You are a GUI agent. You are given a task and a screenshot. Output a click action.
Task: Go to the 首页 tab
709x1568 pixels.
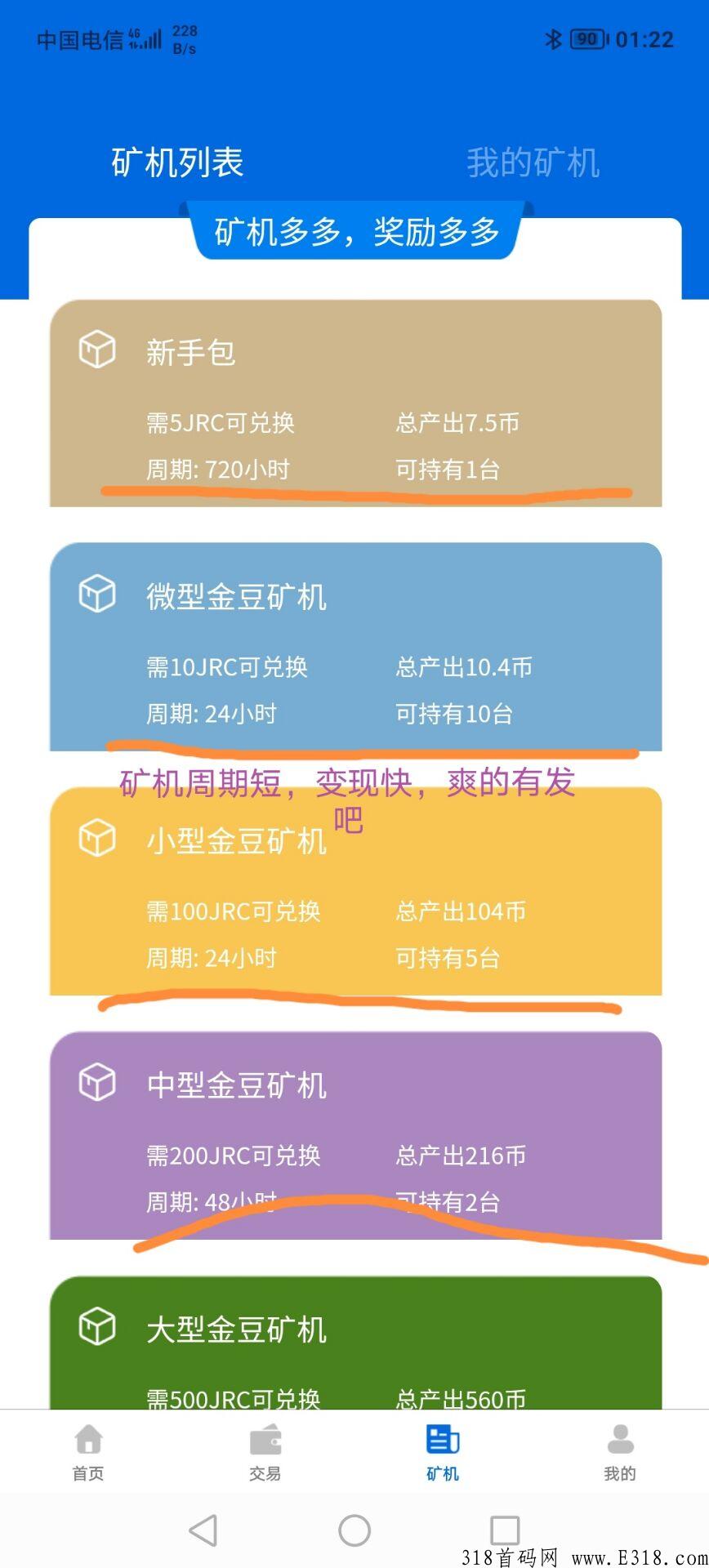[88, 1452]
